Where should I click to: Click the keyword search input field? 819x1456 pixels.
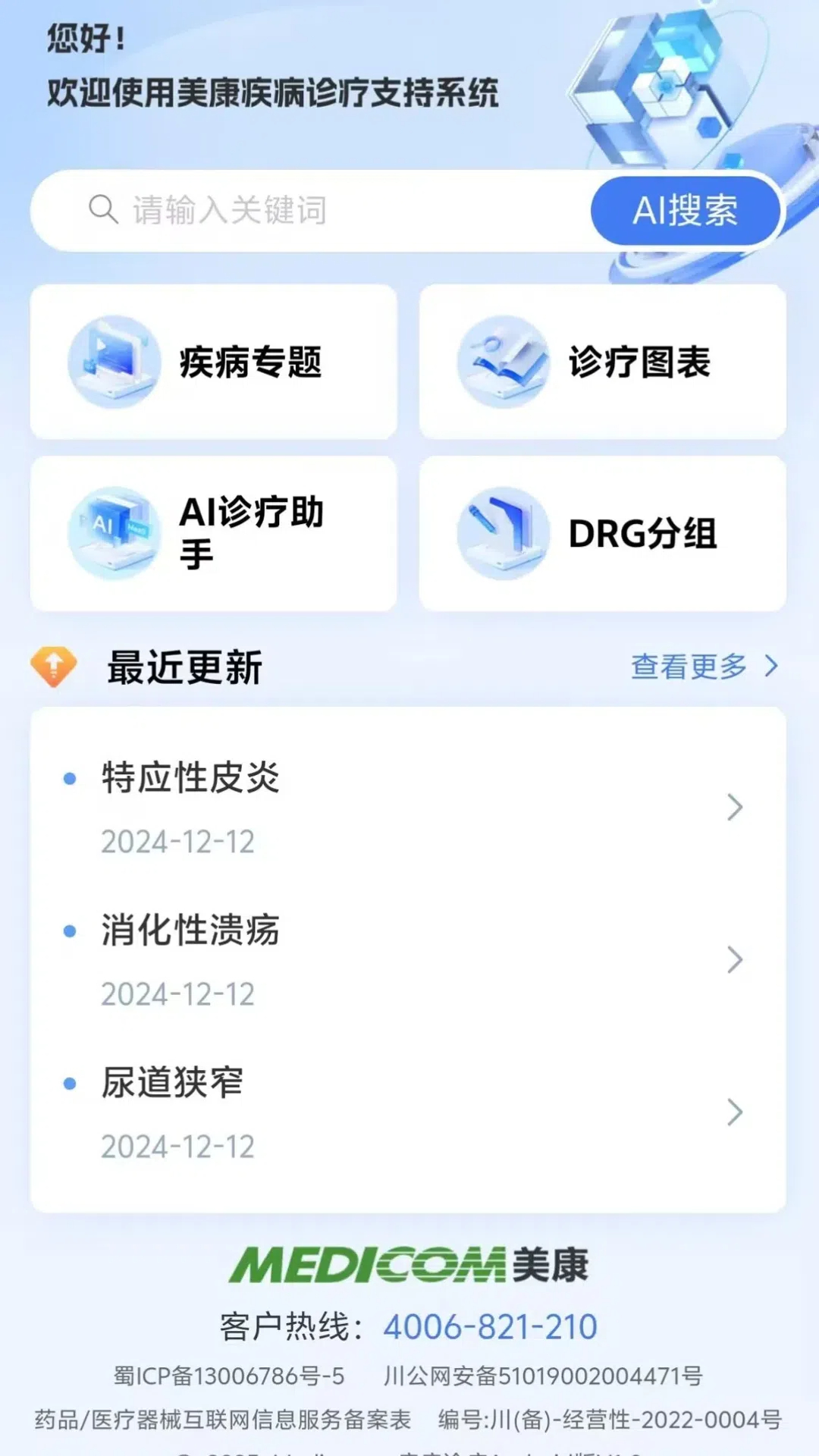[x=318, y=212]
